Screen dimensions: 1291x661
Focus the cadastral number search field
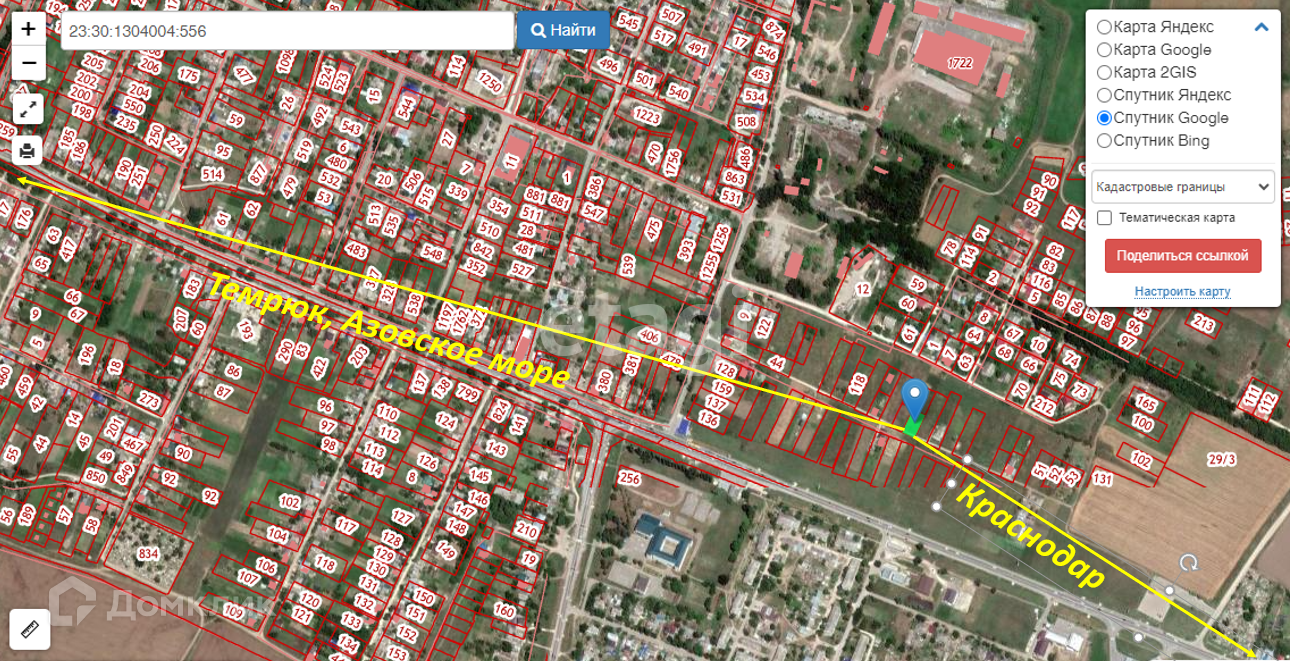click(287, 30)
